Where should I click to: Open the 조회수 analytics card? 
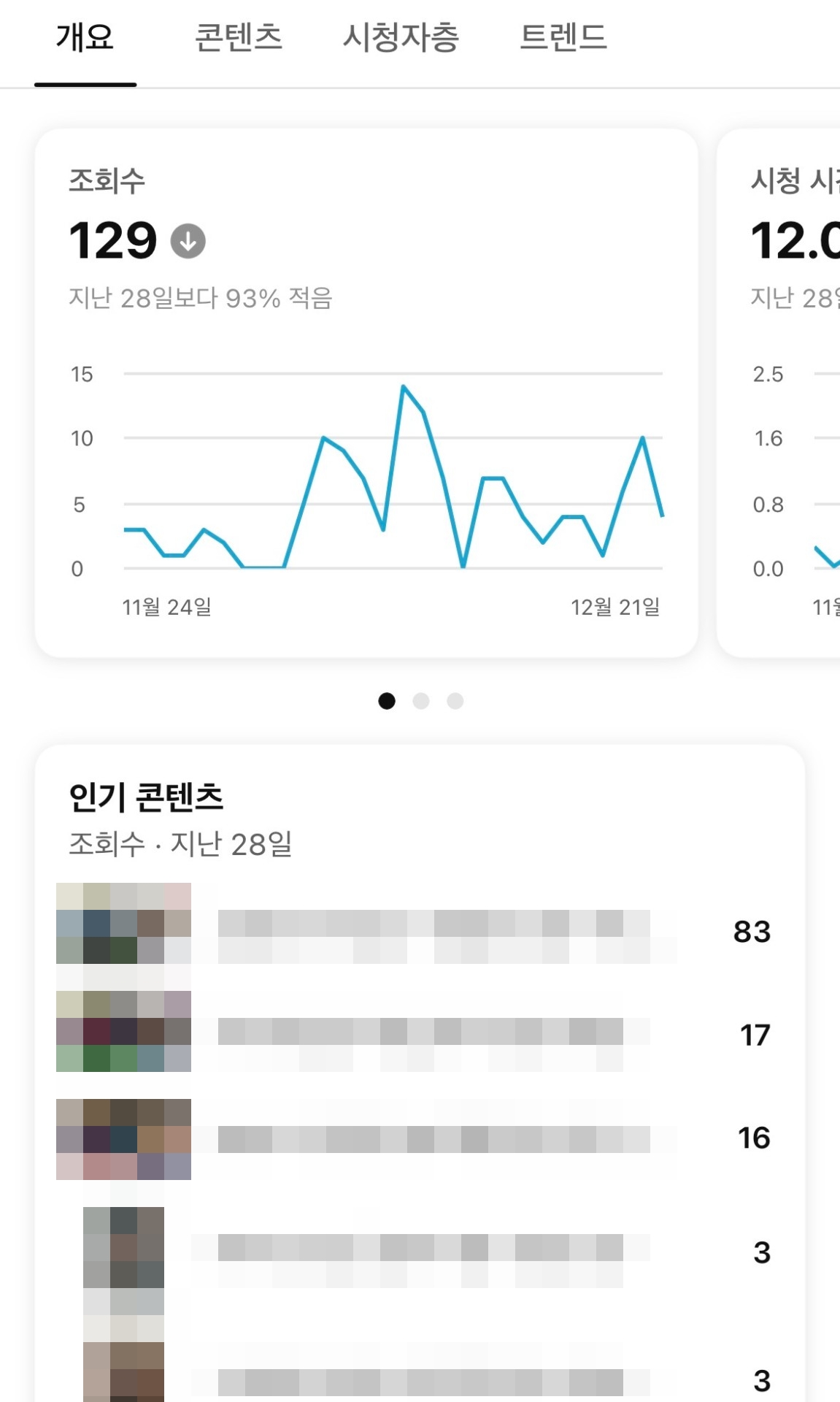pos(366,394)
